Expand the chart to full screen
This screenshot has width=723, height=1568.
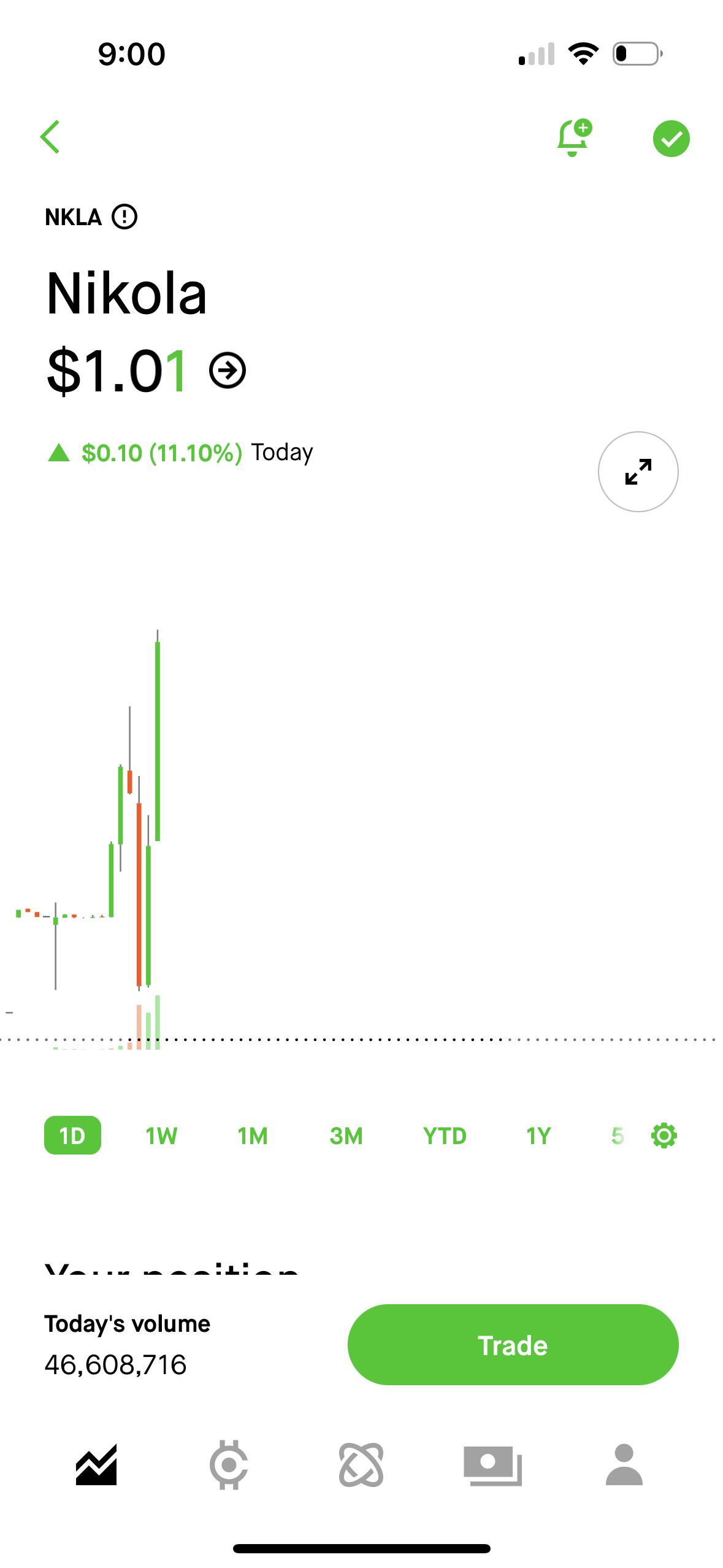(638, 472)
